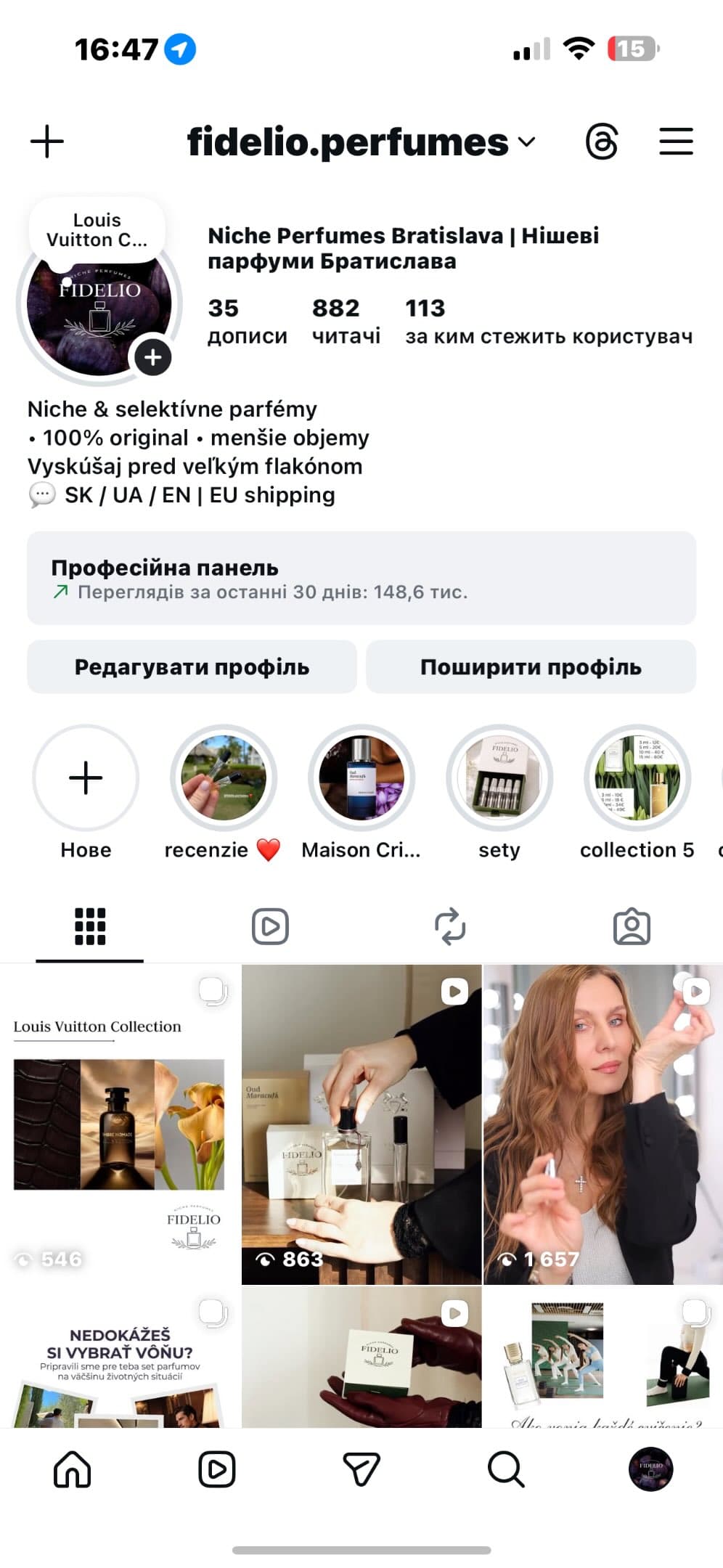Open the recenzie highlight
The image size is (723, 1568).
223,792
